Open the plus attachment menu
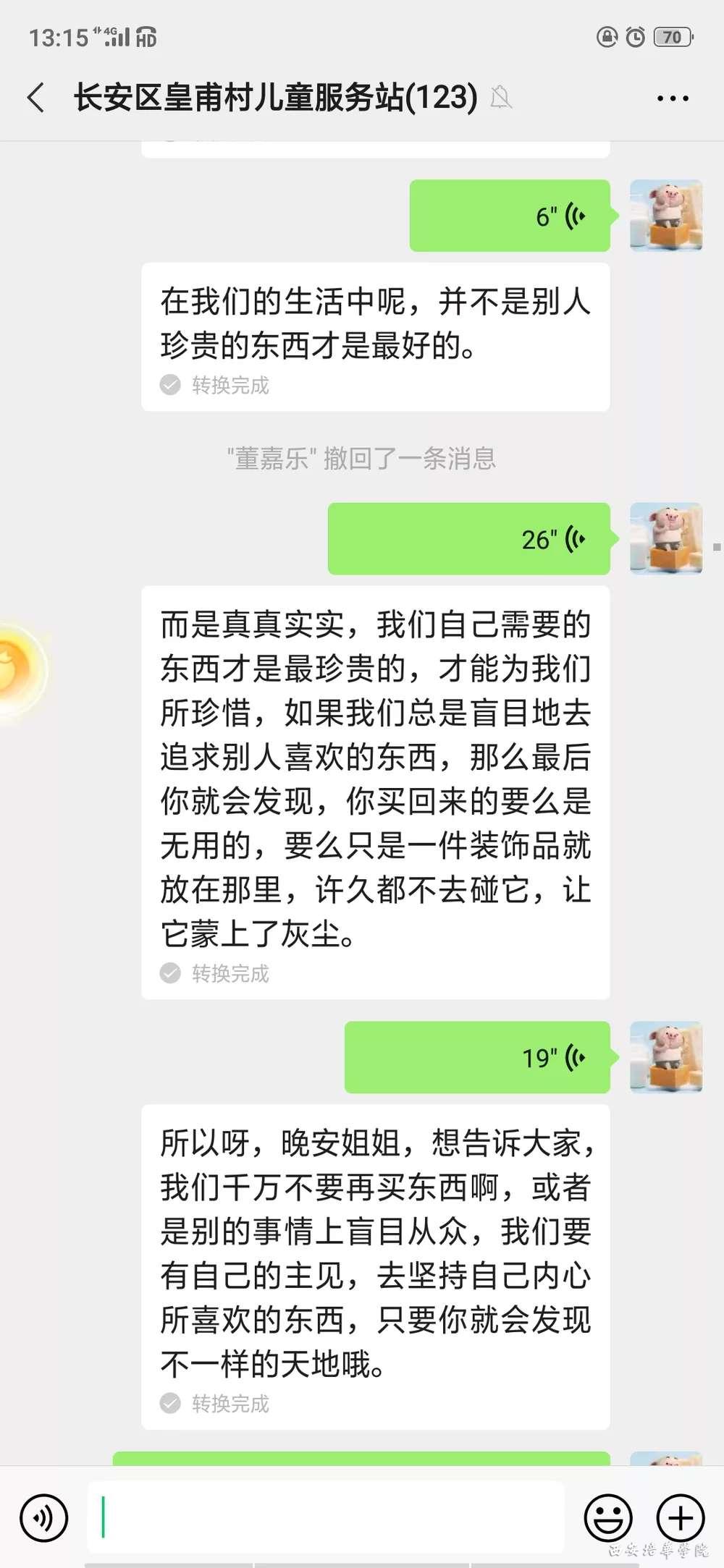This screenshot has height=1568, width=724. pyautogui.click(x=680, y=1518)
